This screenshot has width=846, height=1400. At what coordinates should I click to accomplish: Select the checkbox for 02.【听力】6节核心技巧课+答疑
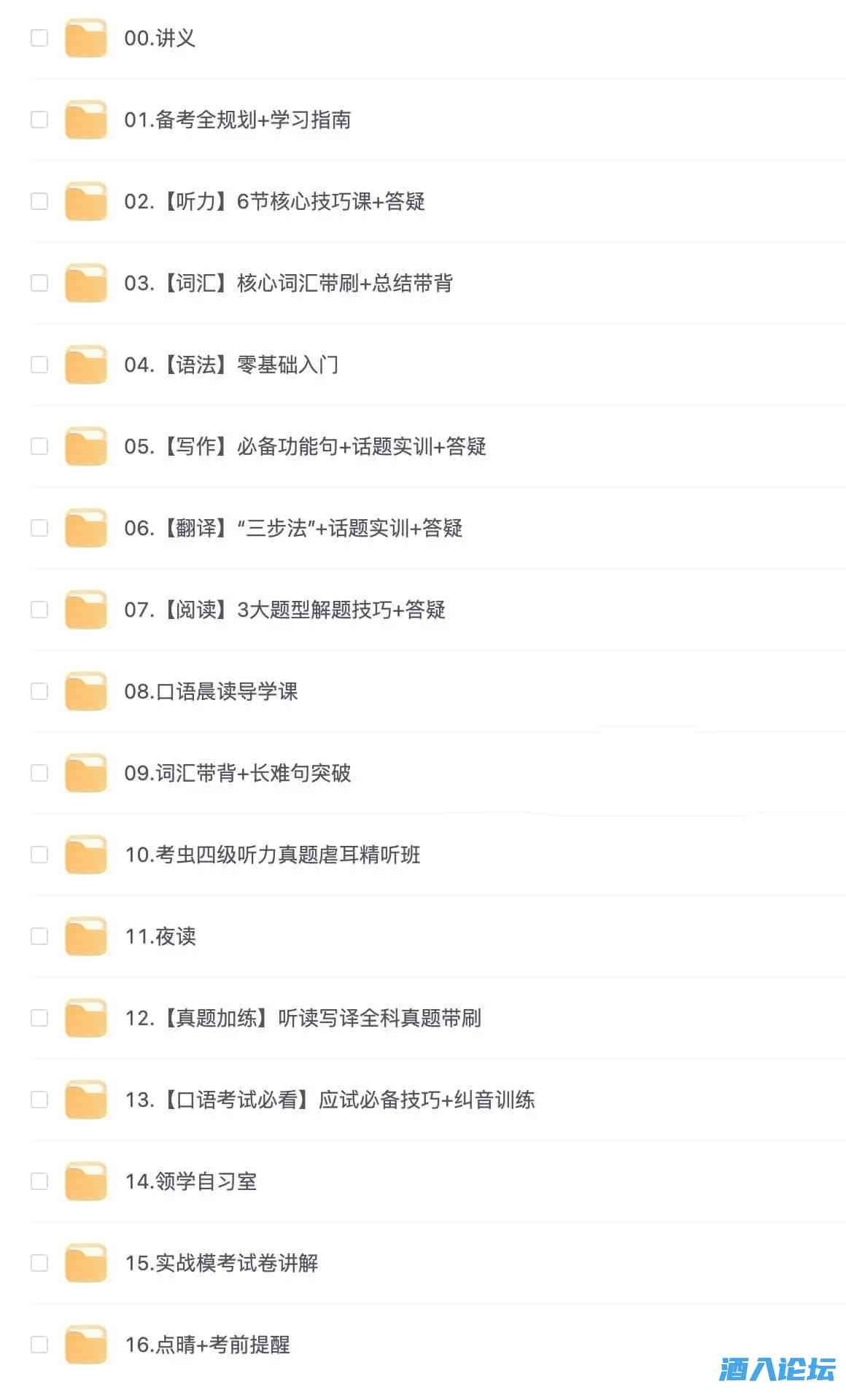pos(39,201)
